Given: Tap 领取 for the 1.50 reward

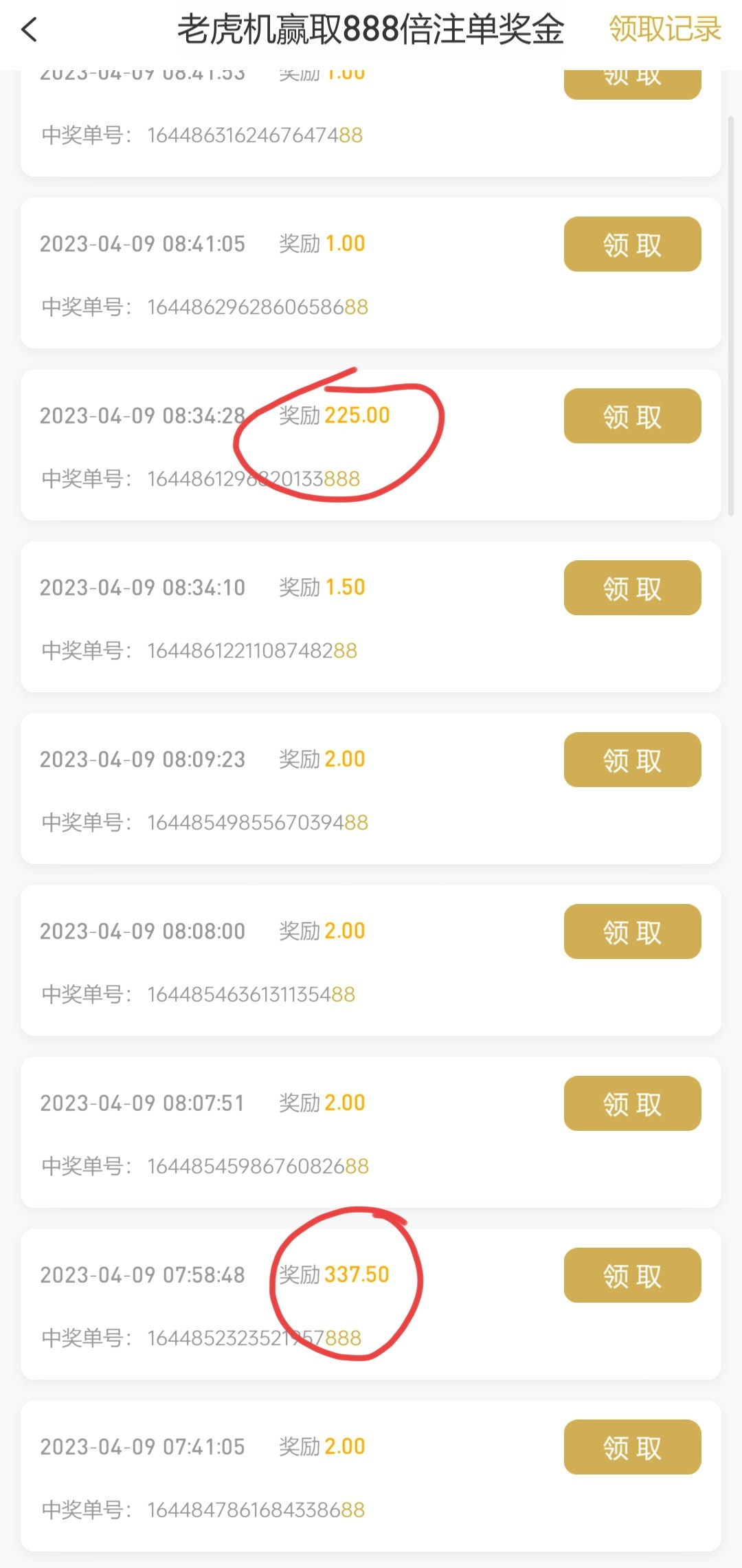Looking at the screenshot, I should (632, 588).
